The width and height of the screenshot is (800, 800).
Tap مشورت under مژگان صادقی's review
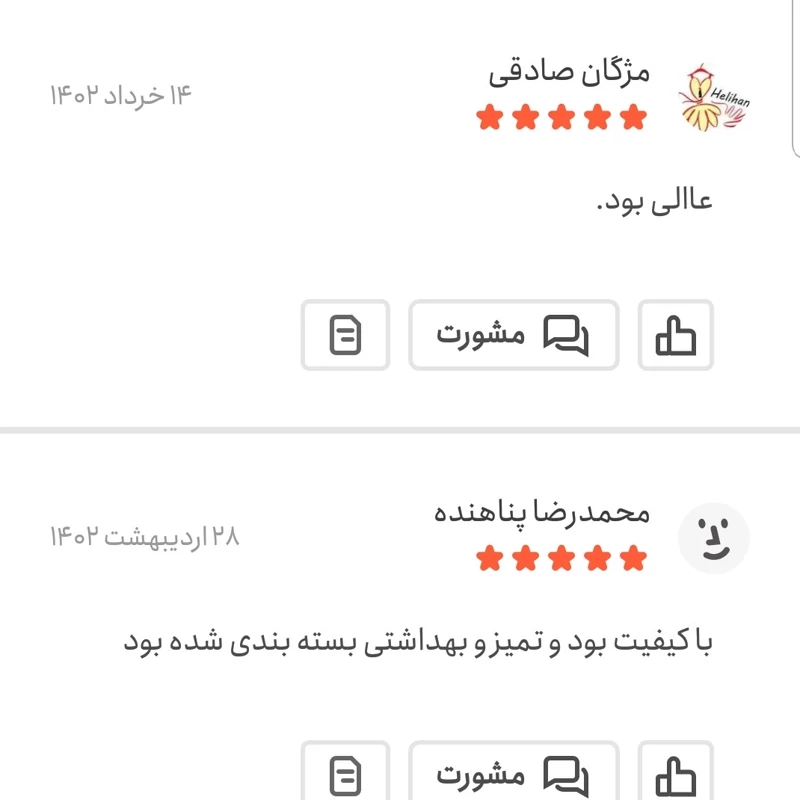tap(513, 335)
